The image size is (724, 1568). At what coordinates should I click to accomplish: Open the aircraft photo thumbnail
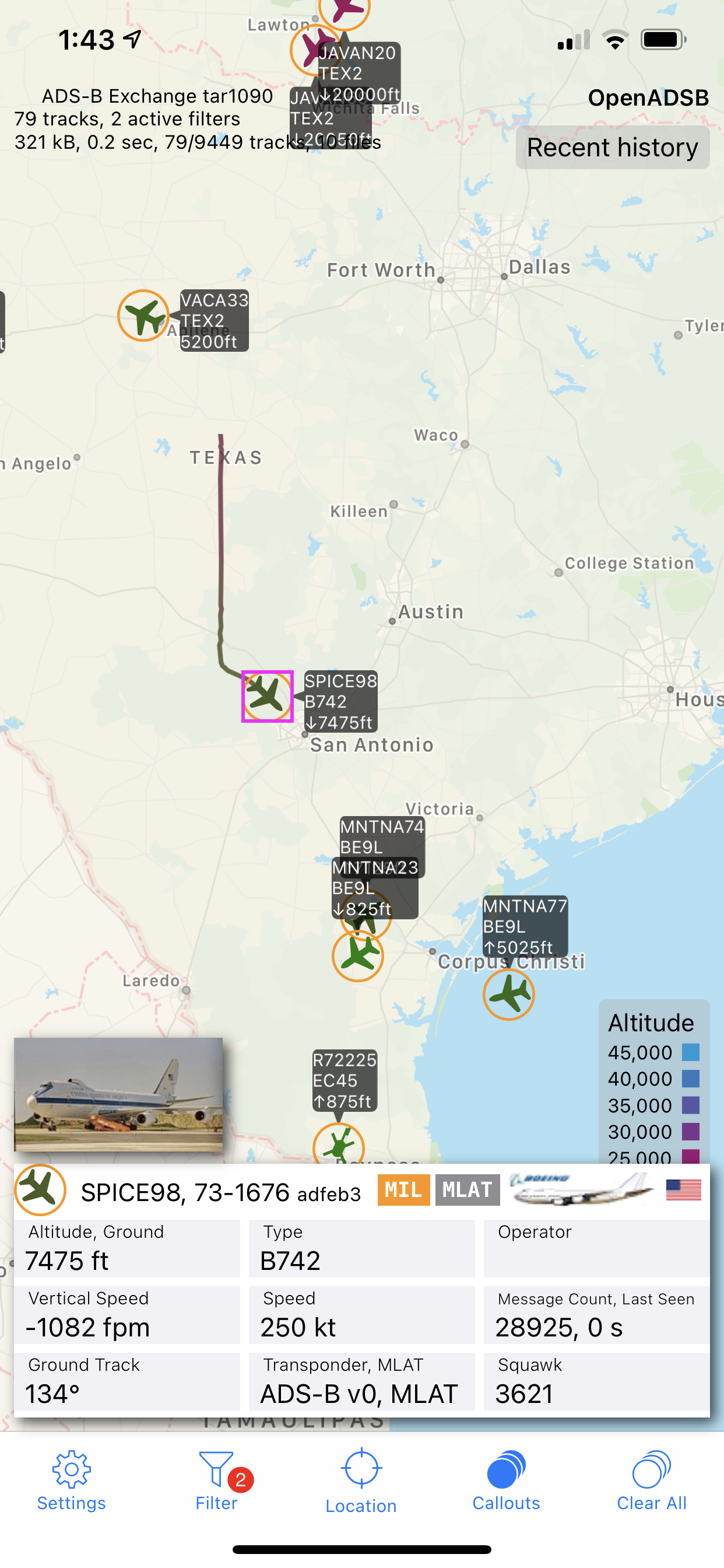119,1094
